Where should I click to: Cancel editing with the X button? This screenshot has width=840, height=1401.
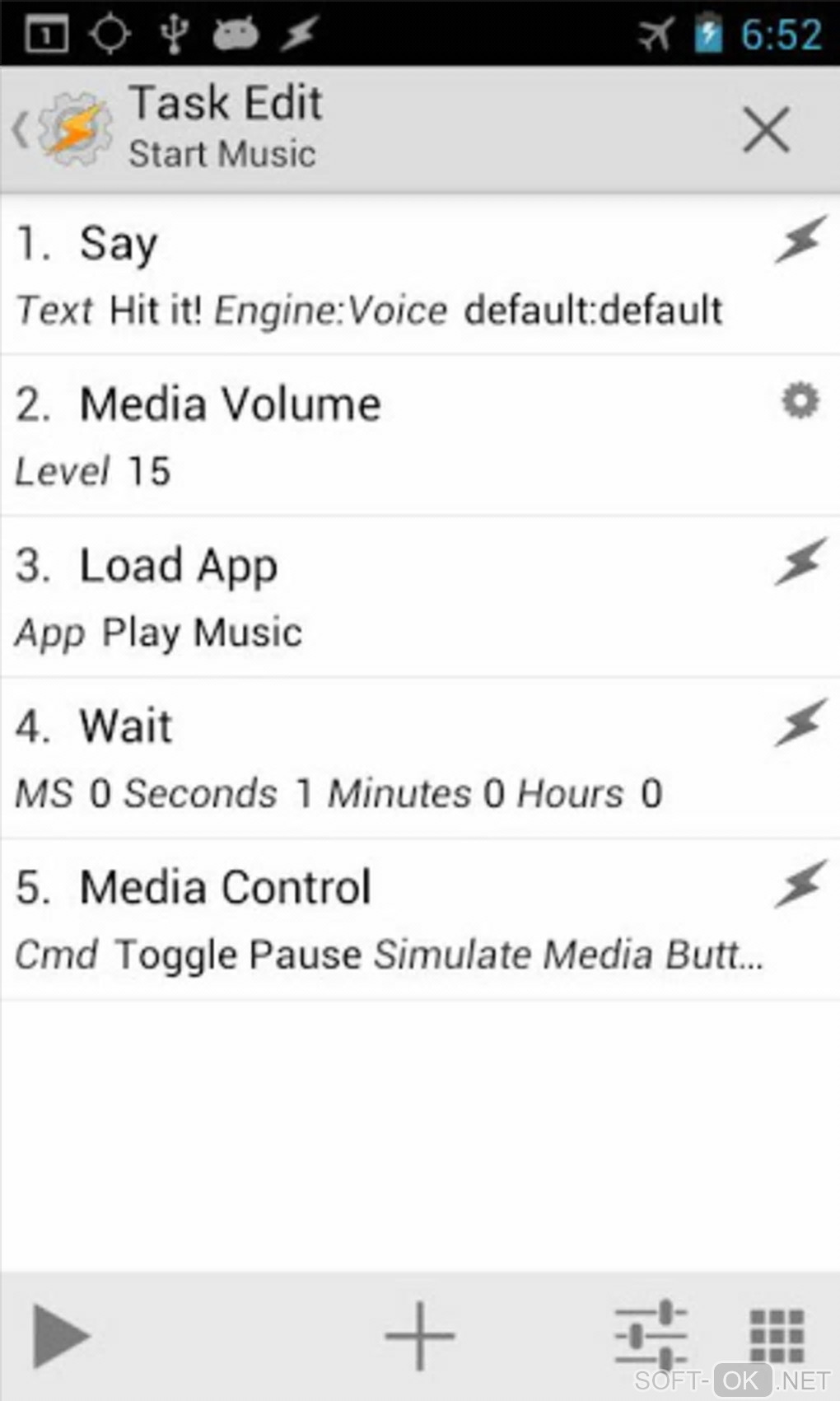click(766, 129)
